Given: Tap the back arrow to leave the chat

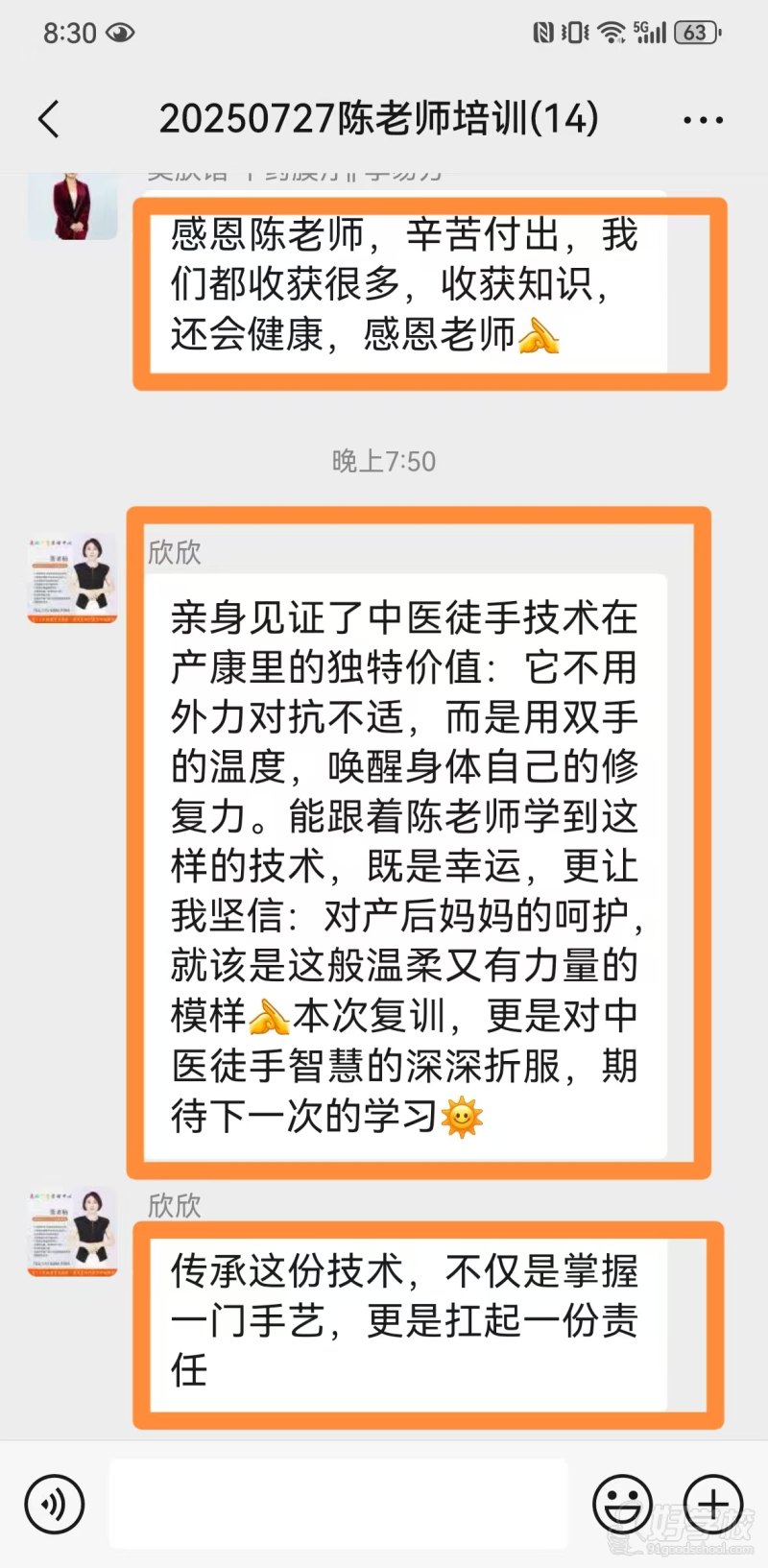Looking at the screenshot, I should (50, 117).
